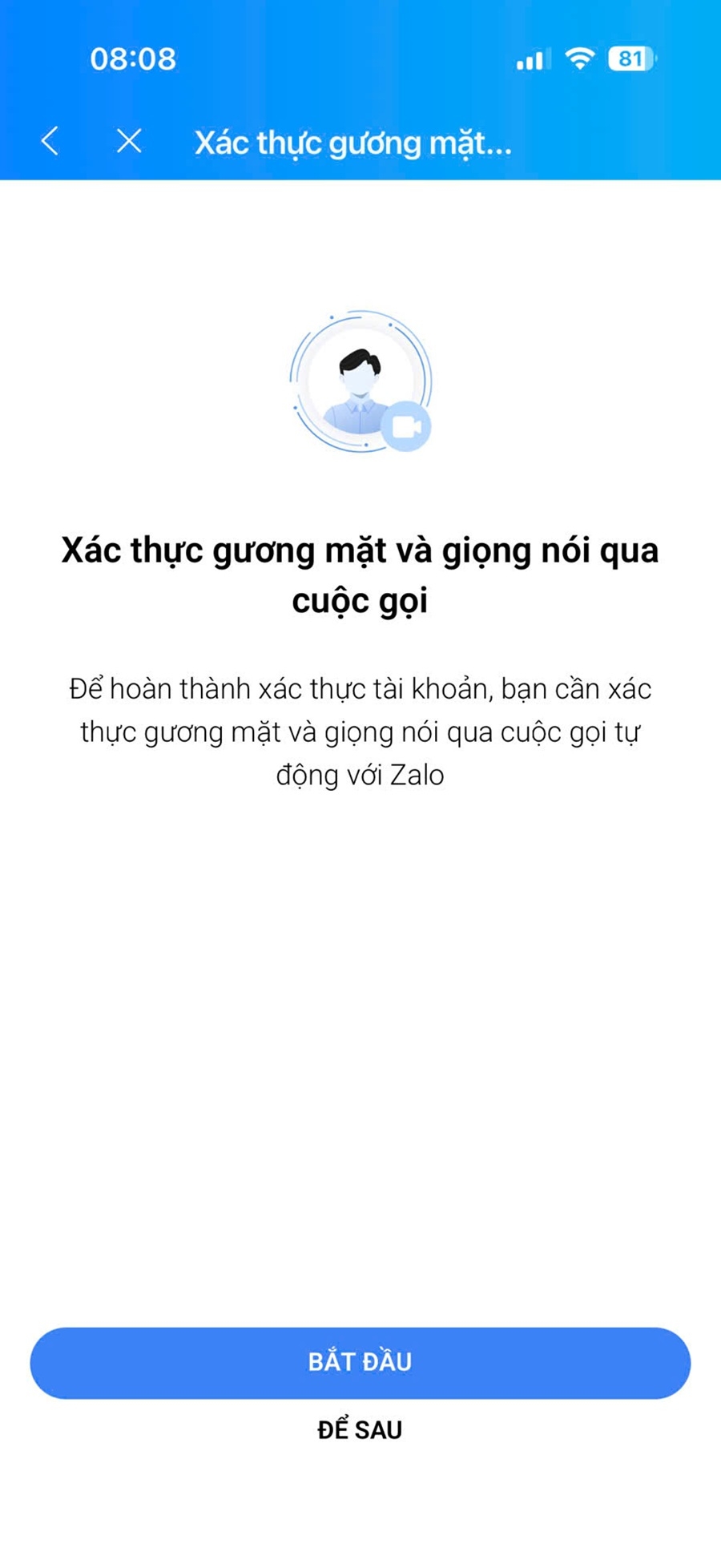Tap the back chevron arrow

(x=50, y=141)
